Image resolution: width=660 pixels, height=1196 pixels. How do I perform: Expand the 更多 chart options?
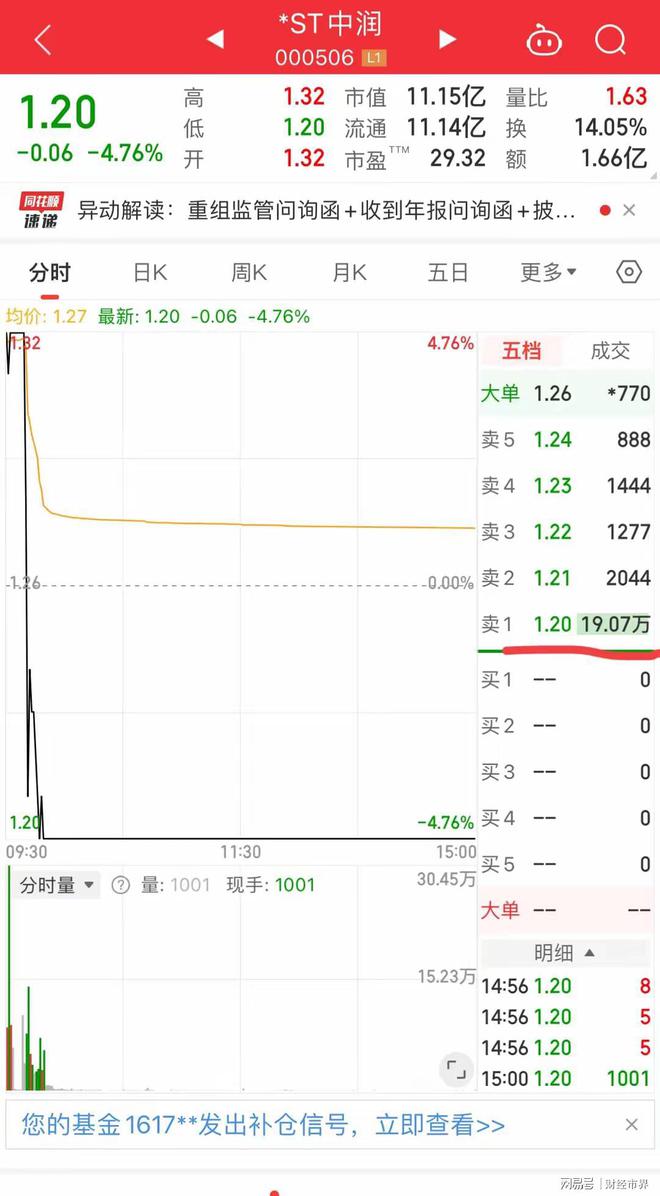click(x=549, y=272)
